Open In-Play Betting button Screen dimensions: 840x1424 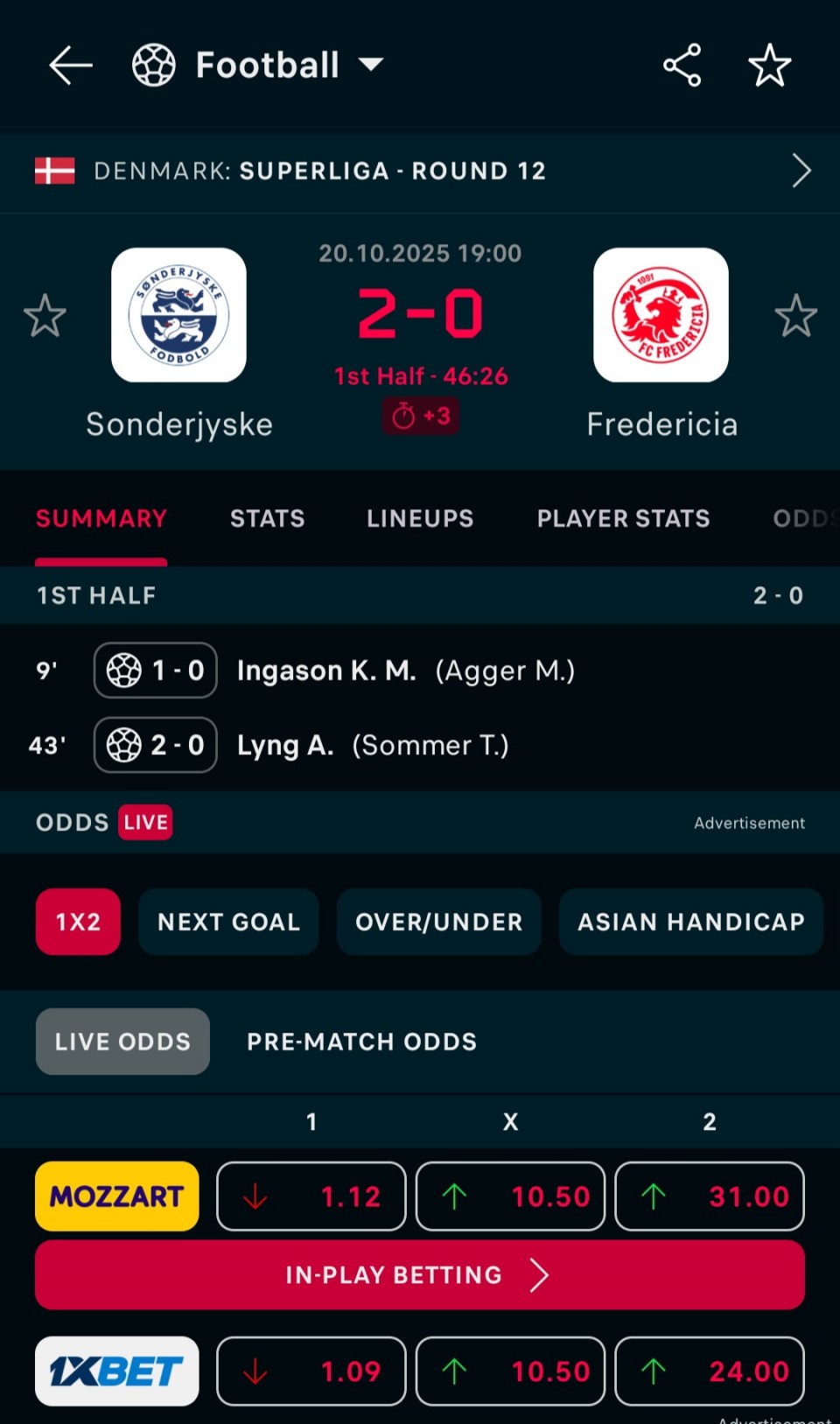420,1275
